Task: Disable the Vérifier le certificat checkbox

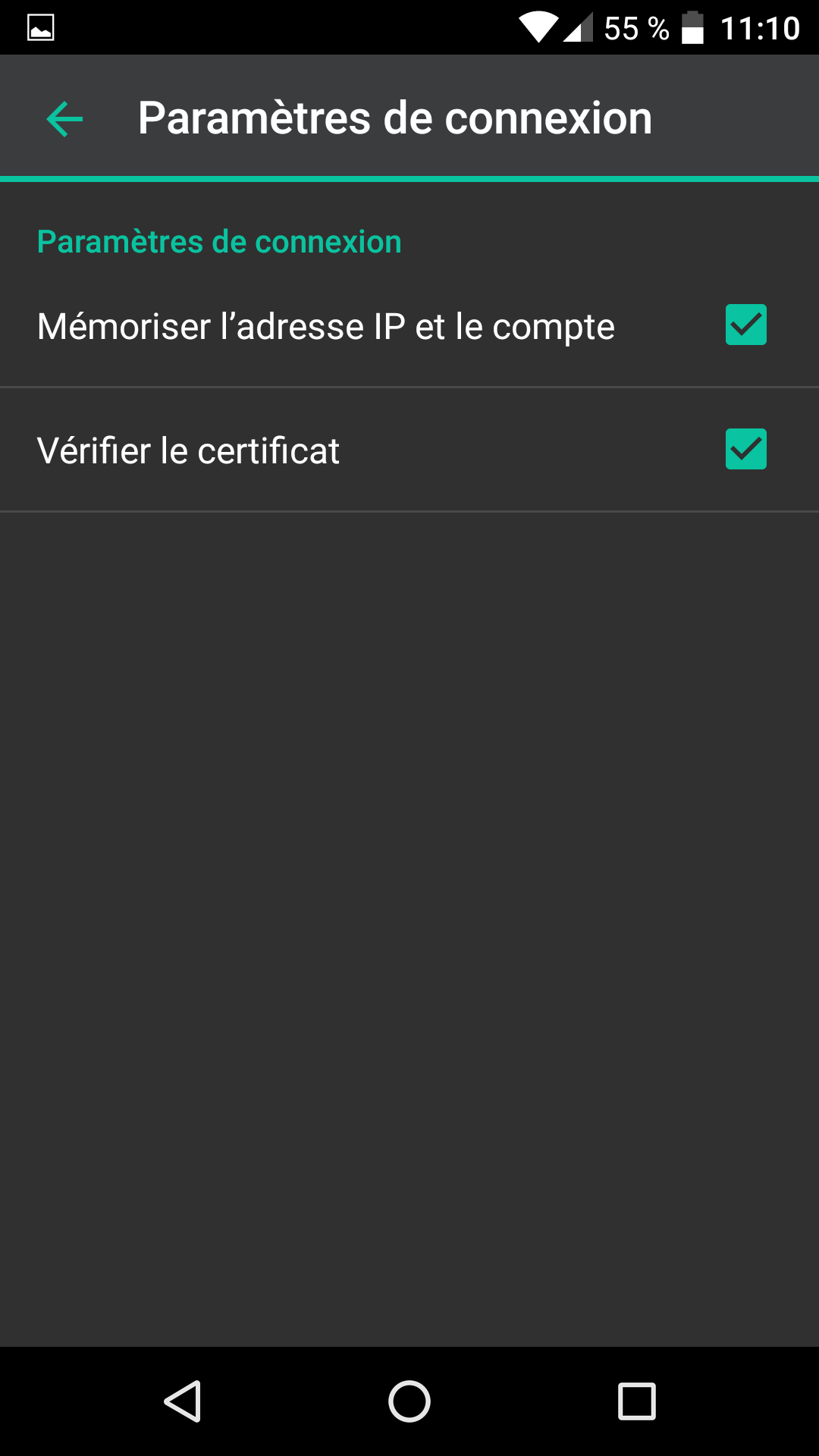Action: coord(745,450)
